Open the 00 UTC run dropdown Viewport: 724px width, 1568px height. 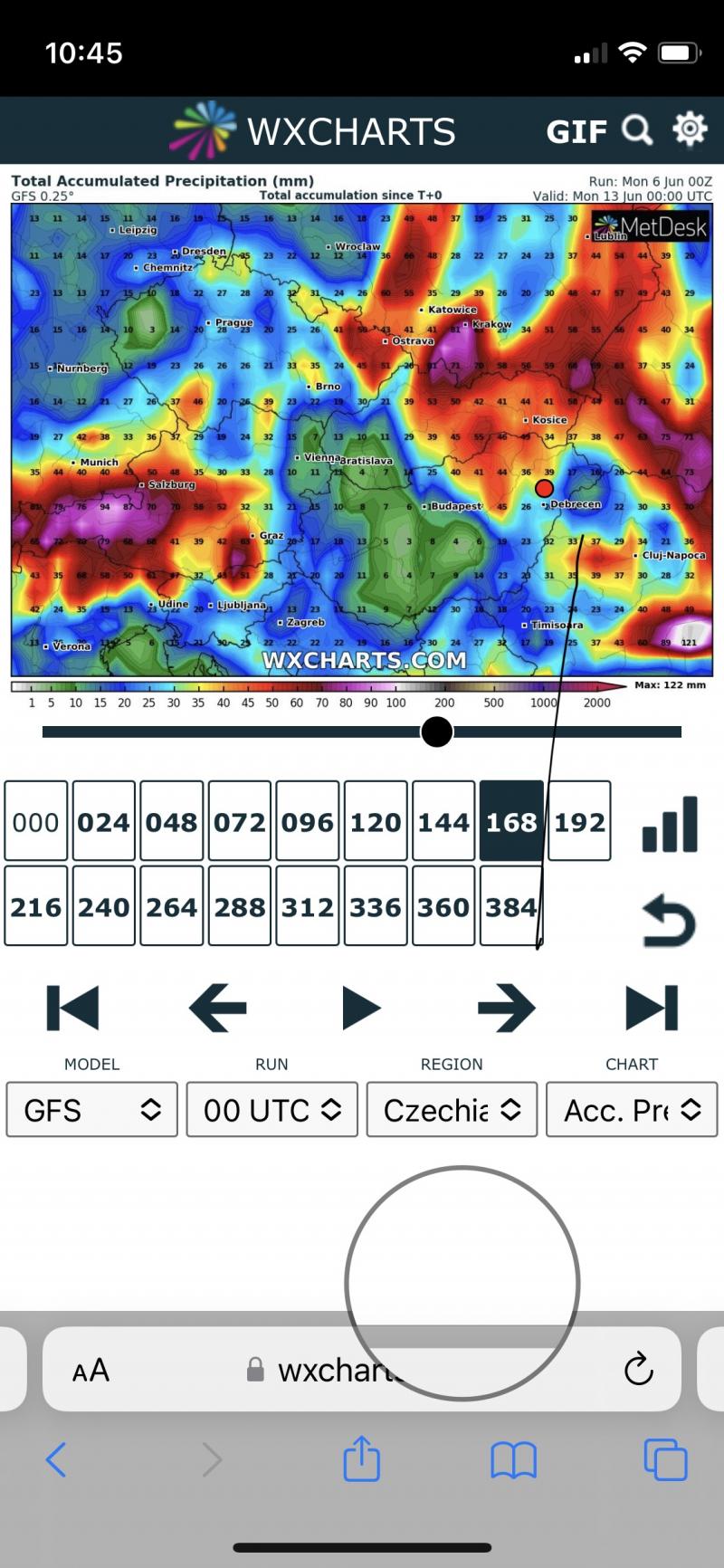pyautogui.click(x=271, y=1110)
